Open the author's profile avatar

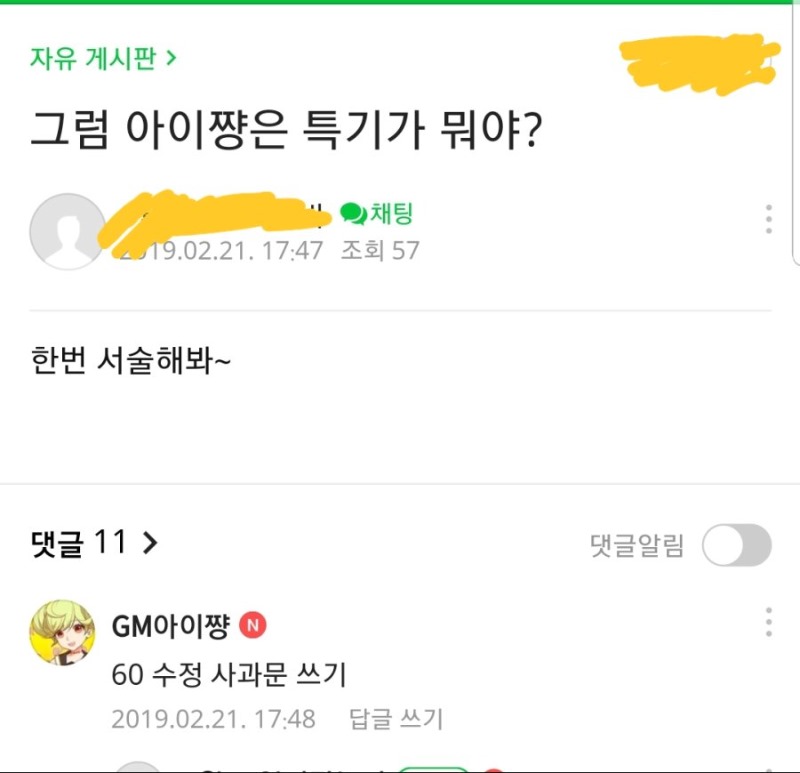[x=67, y=231]
